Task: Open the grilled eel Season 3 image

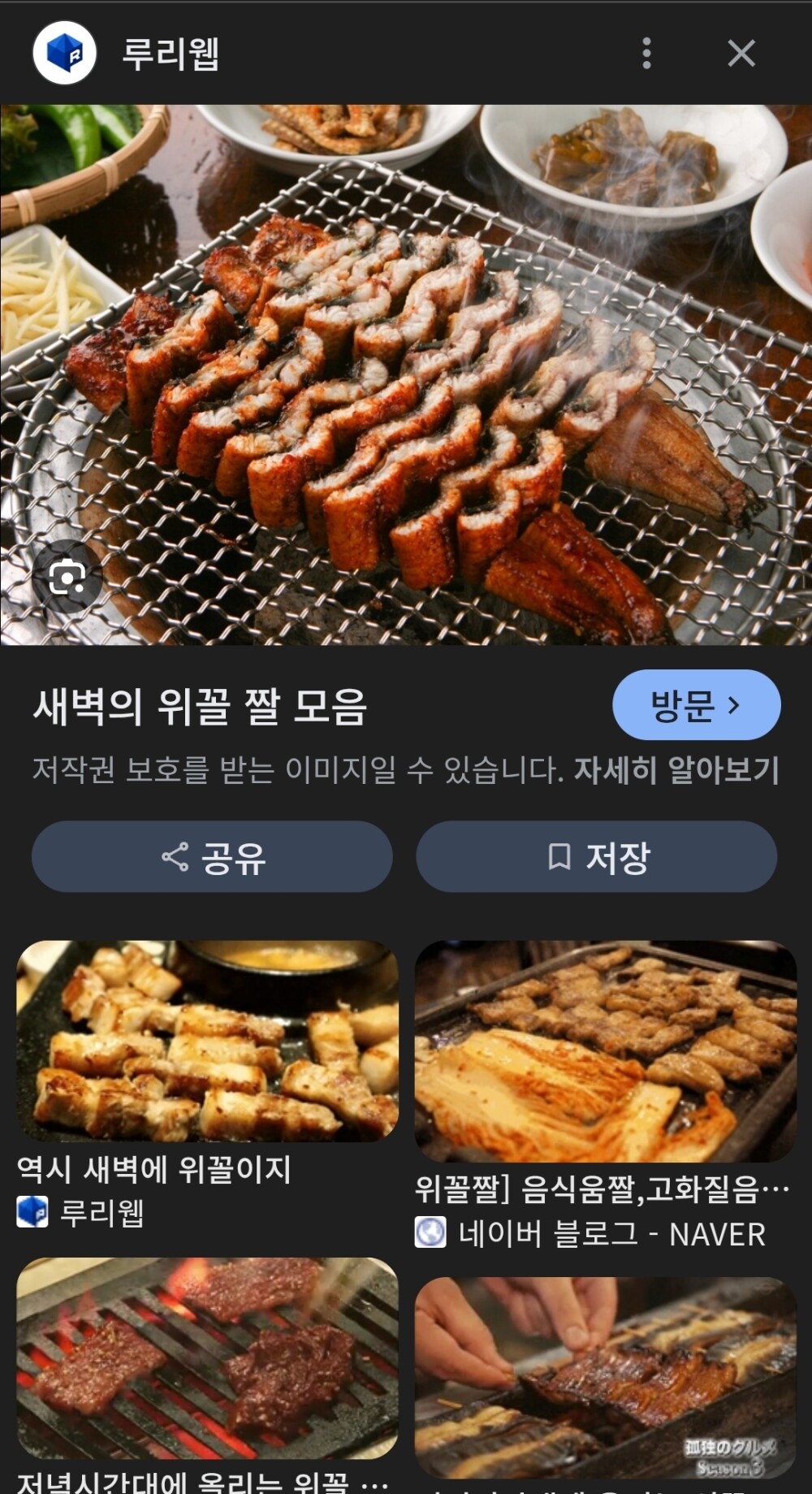Action: (x=605, y=1379)
